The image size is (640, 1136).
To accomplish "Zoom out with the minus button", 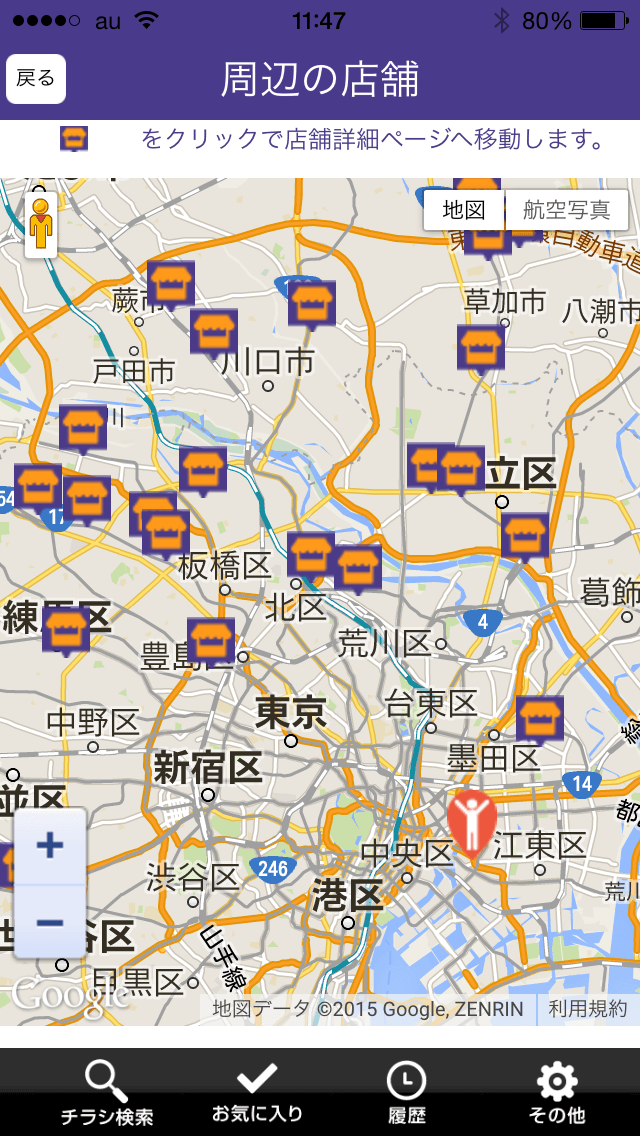I will pos(50,922).
